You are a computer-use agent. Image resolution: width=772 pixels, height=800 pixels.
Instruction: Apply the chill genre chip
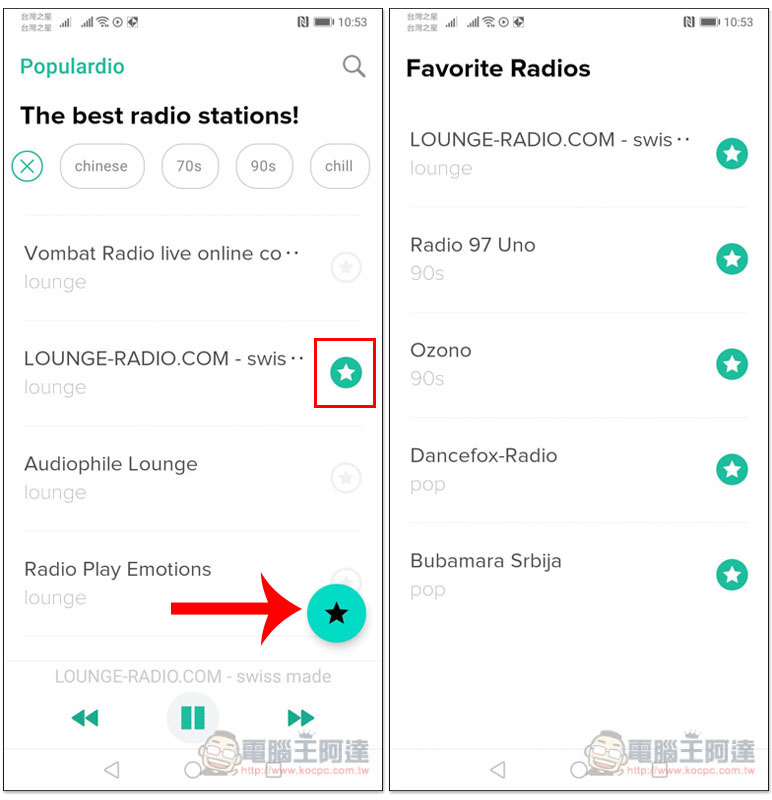pos(339,166)
